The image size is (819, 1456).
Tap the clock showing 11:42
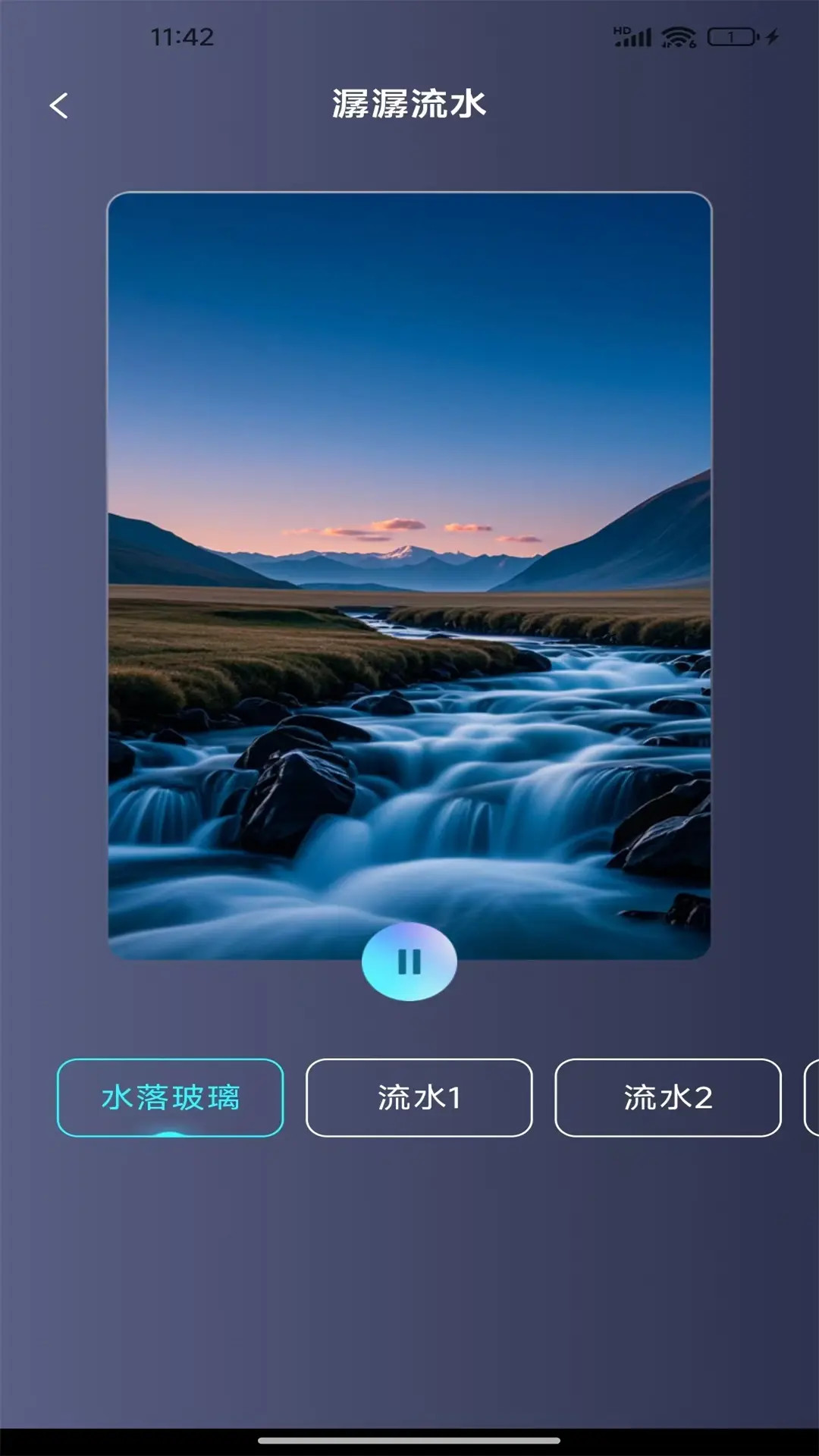[x=182, y=37]
